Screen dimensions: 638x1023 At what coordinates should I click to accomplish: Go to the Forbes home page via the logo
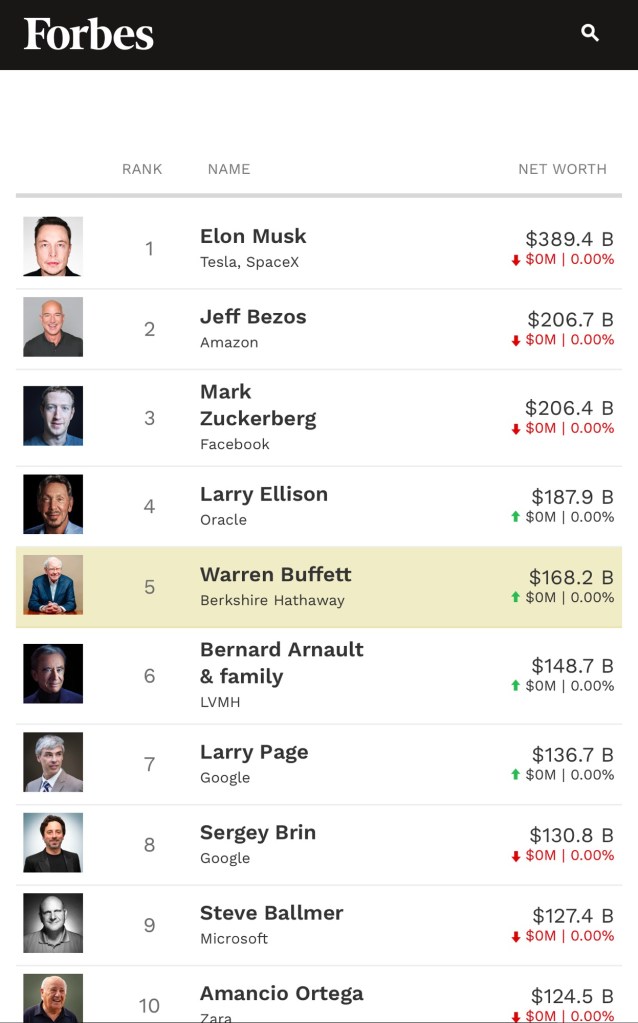(x=89, y=34)
